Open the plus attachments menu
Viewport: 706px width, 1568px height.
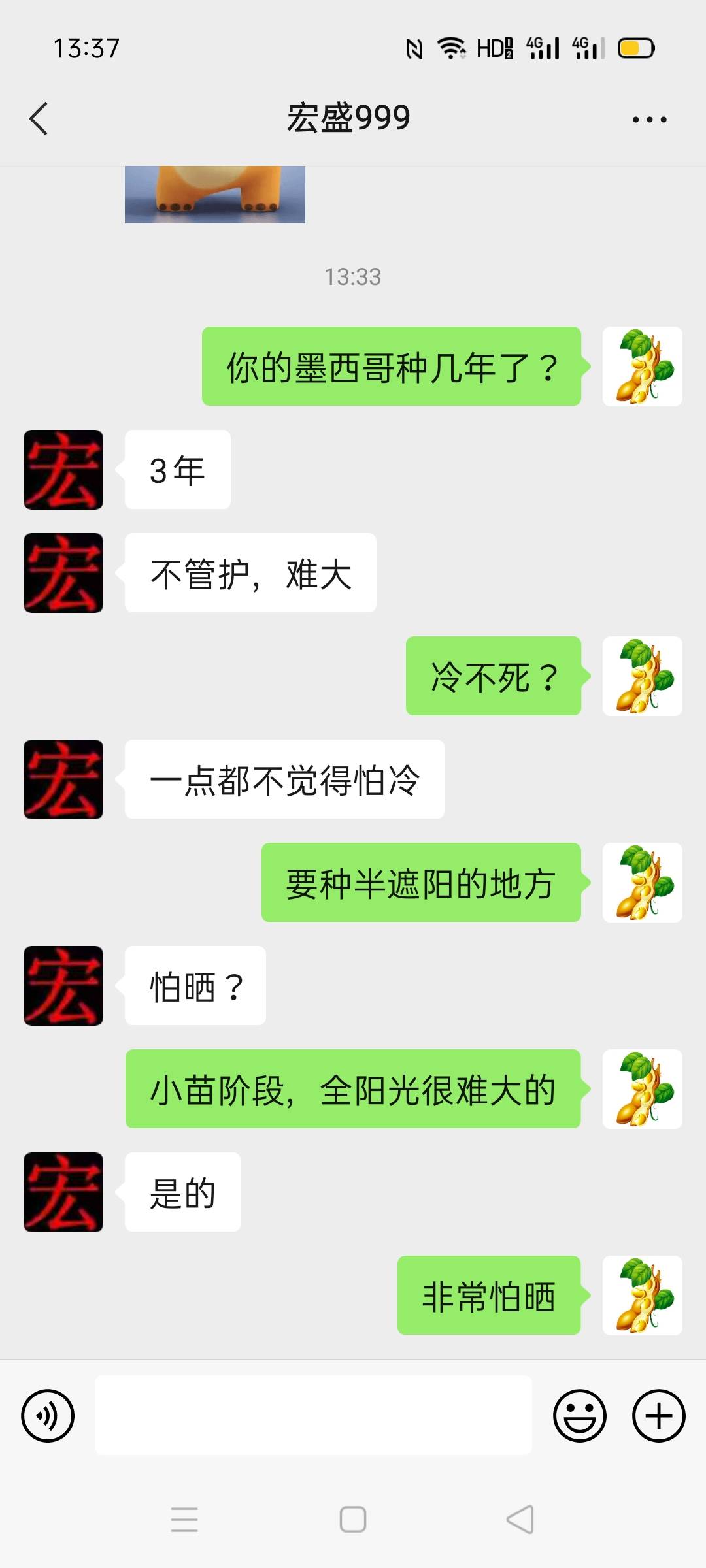pos(658,1416)
